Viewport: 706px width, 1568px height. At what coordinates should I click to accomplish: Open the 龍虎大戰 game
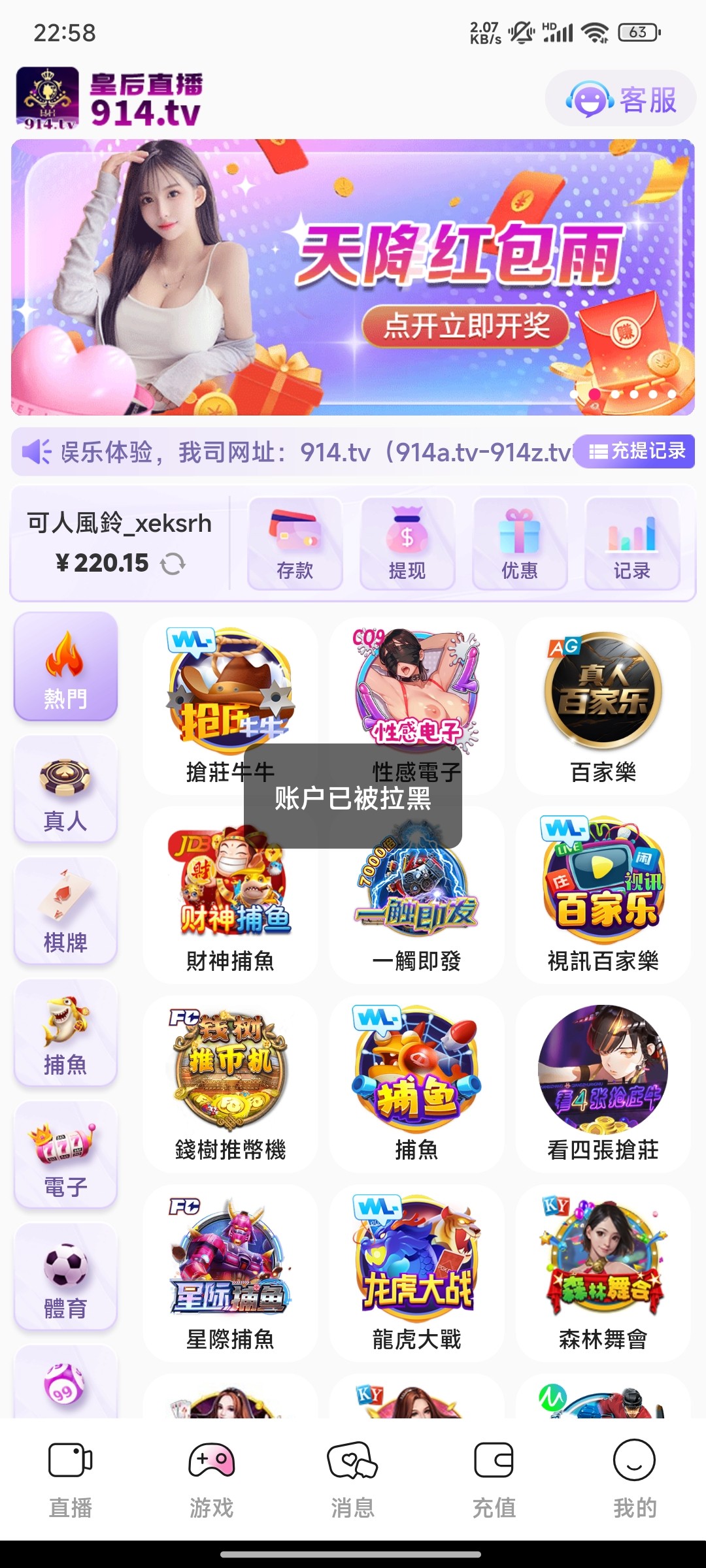pos(416,1273)
